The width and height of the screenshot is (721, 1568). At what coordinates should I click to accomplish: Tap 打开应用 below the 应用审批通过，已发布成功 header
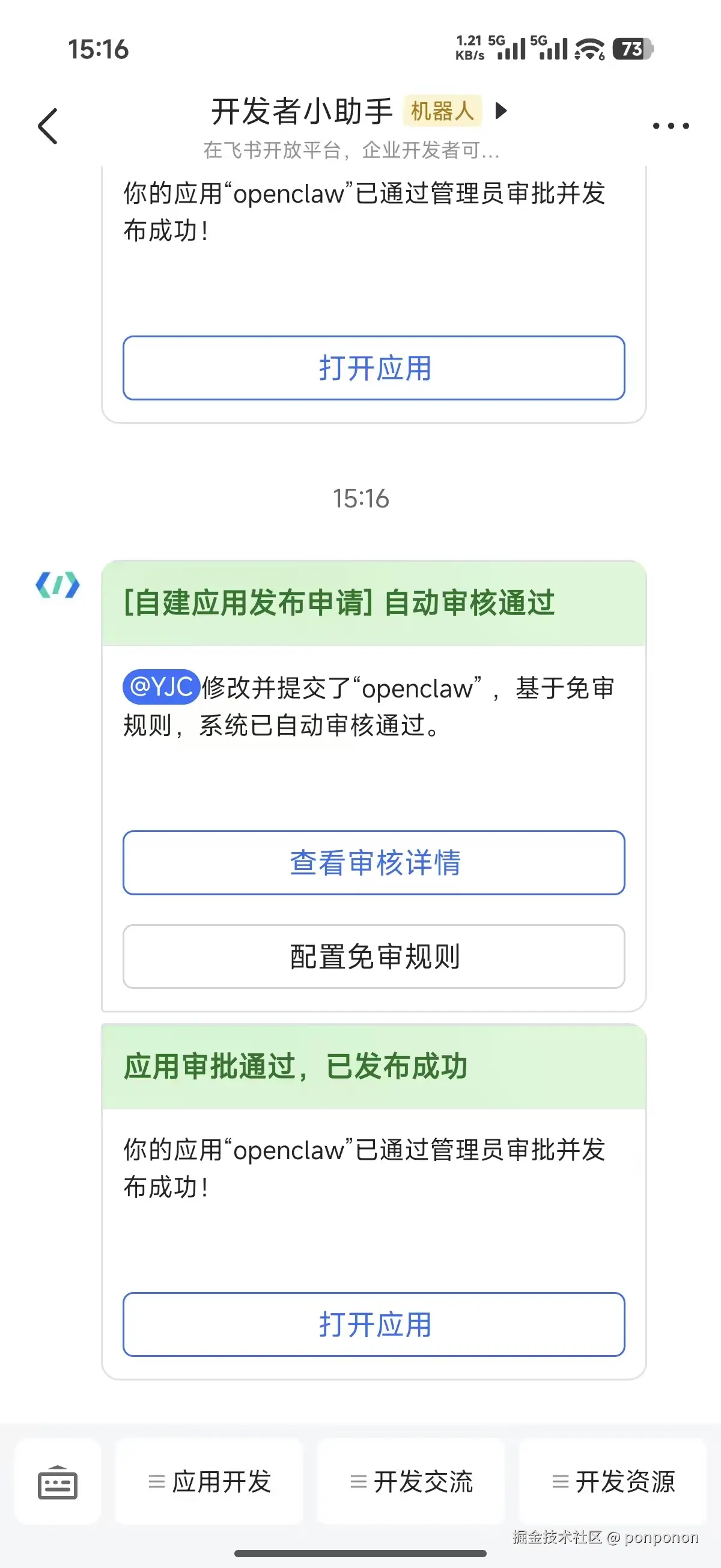pos(374,1325)
